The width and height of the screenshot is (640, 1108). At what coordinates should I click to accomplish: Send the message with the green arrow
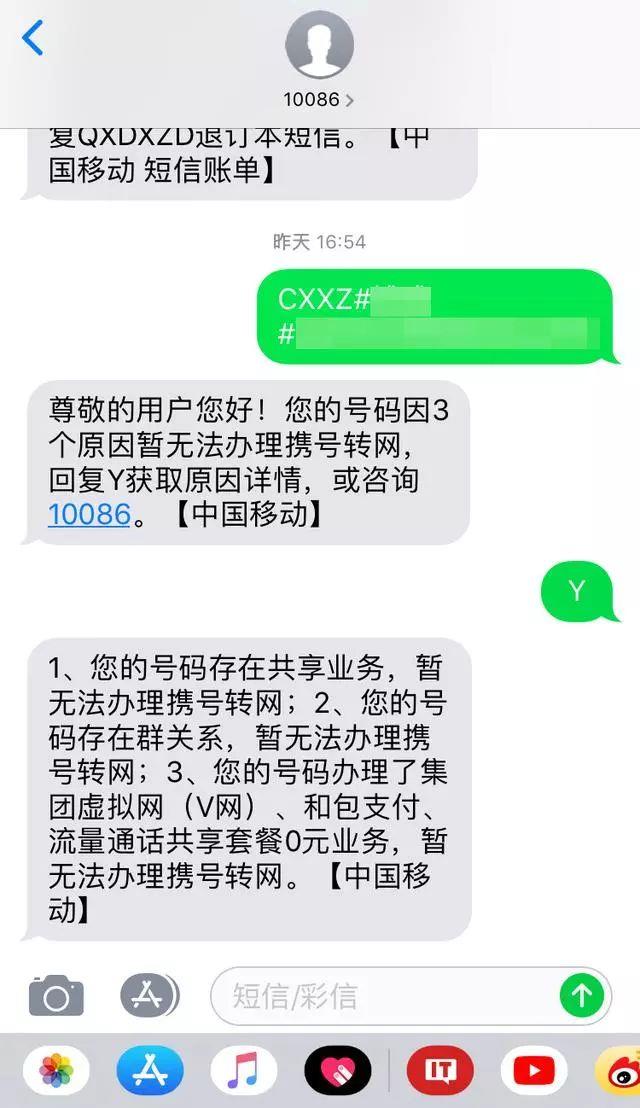pos(581,995)
